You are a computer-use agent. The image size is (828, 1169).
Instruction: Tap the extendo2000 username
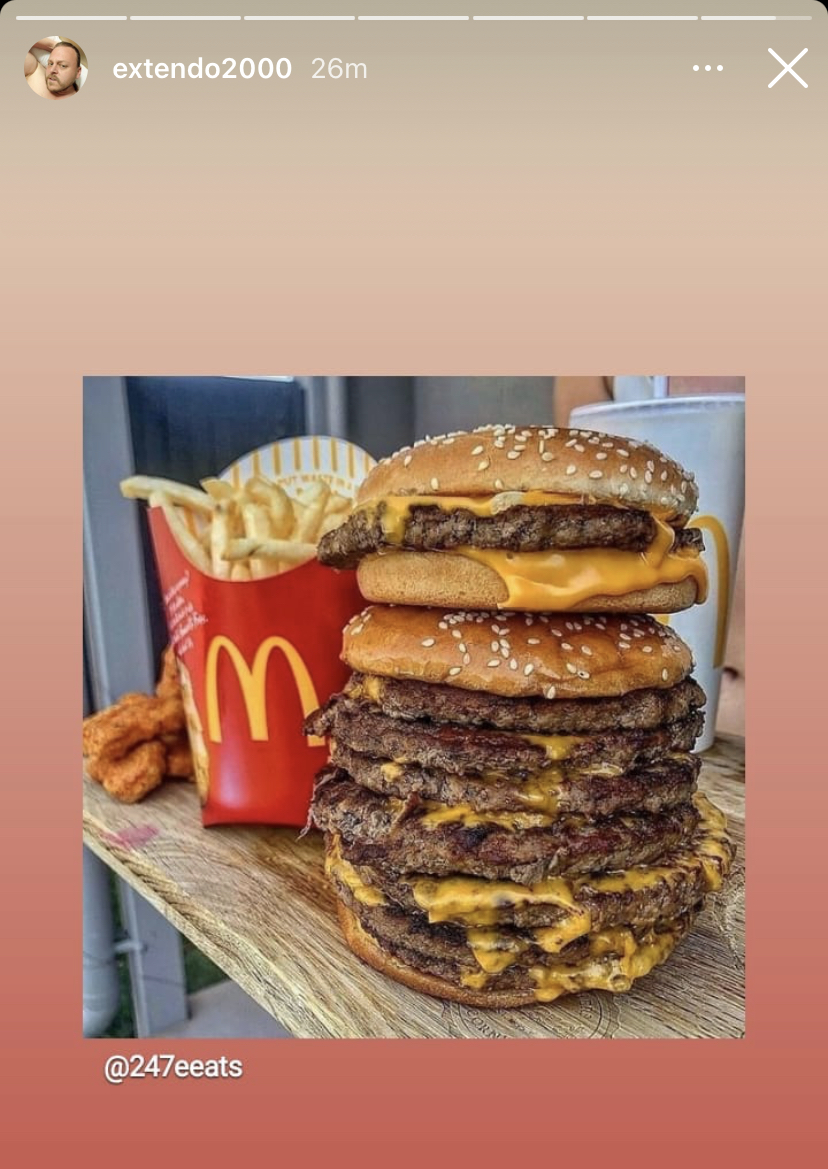202,68
